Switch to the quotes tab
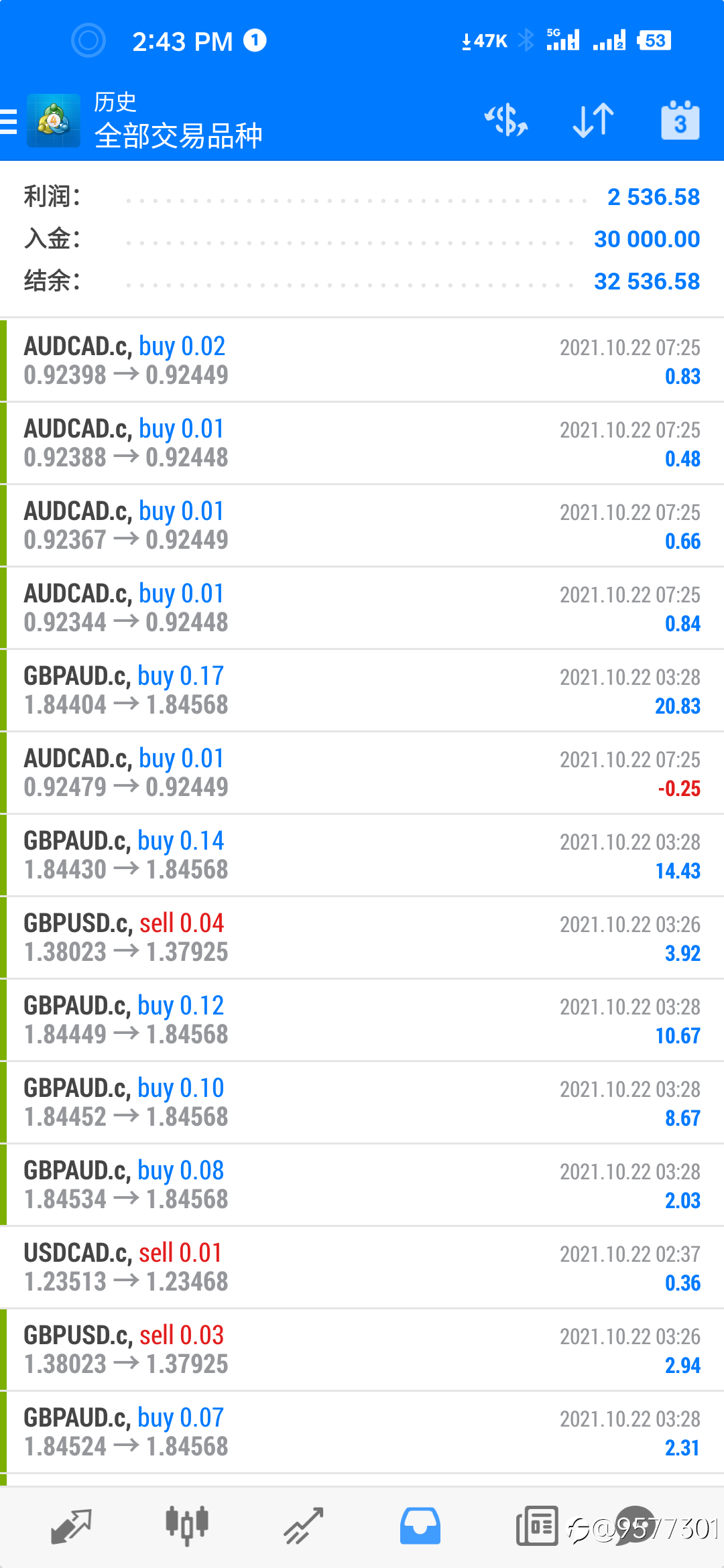 coord(71,1526)
